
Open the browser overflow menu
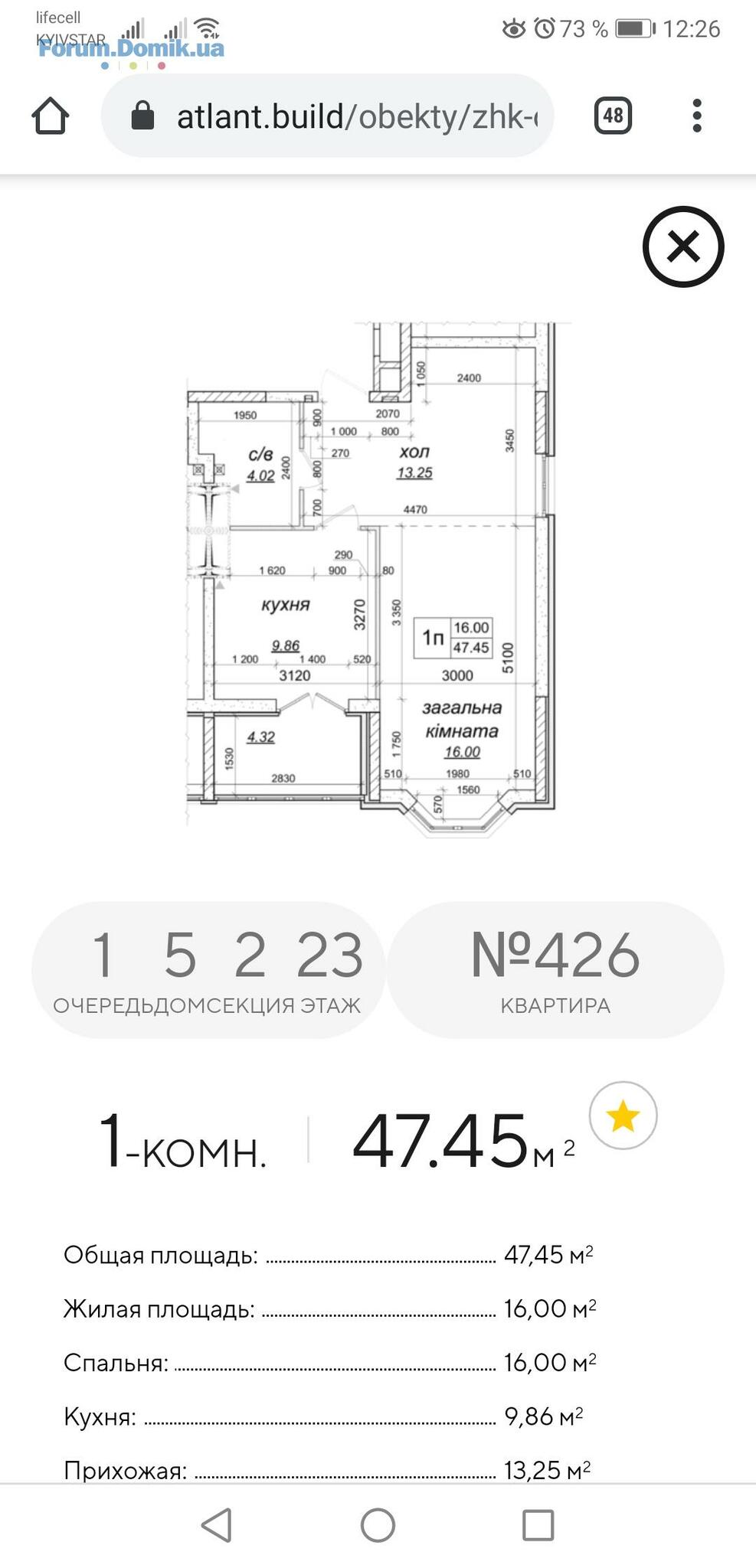[696, 116]
